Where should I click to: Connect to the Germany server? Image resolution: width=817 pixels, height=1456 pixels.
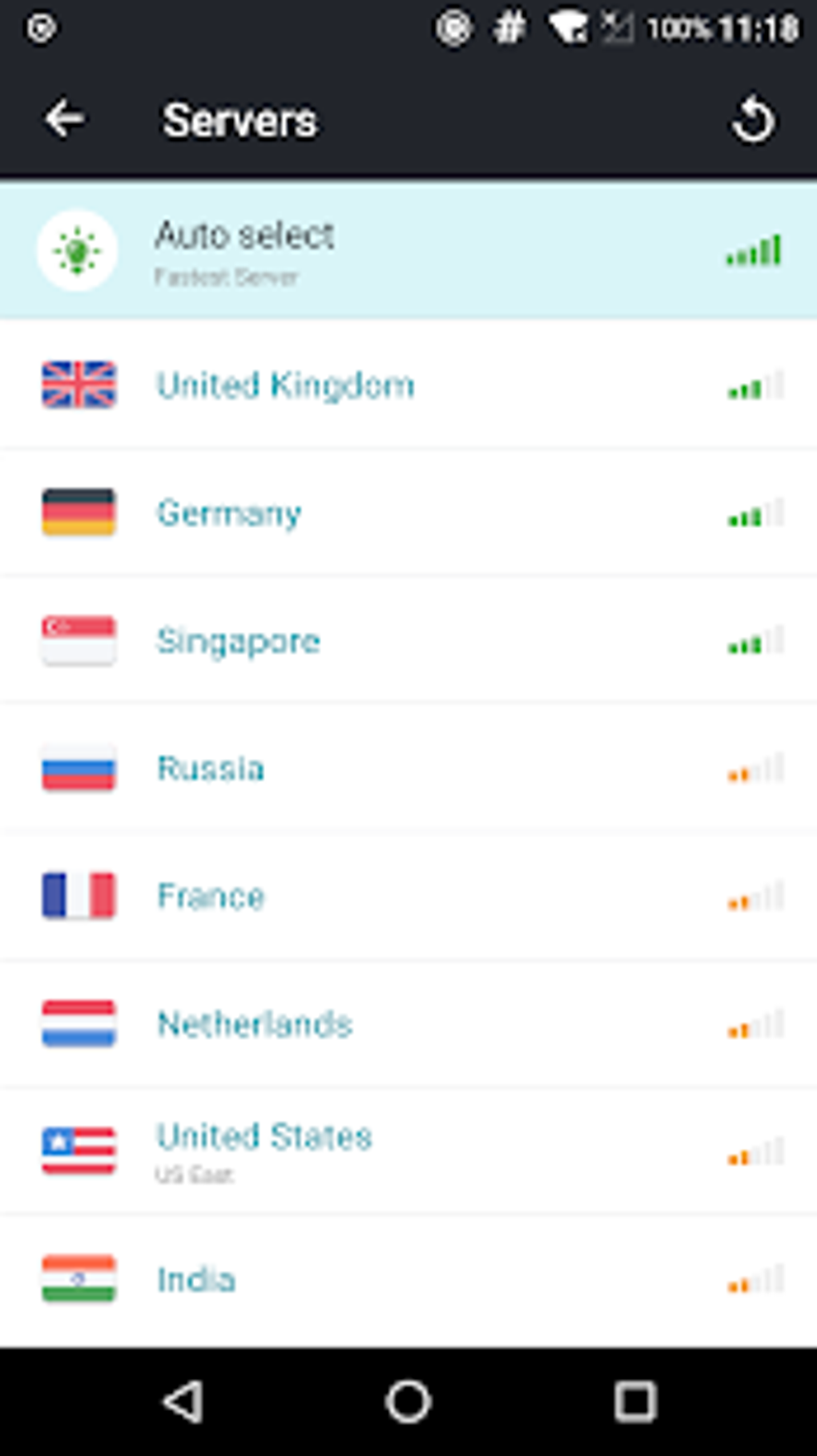(408, 512)
